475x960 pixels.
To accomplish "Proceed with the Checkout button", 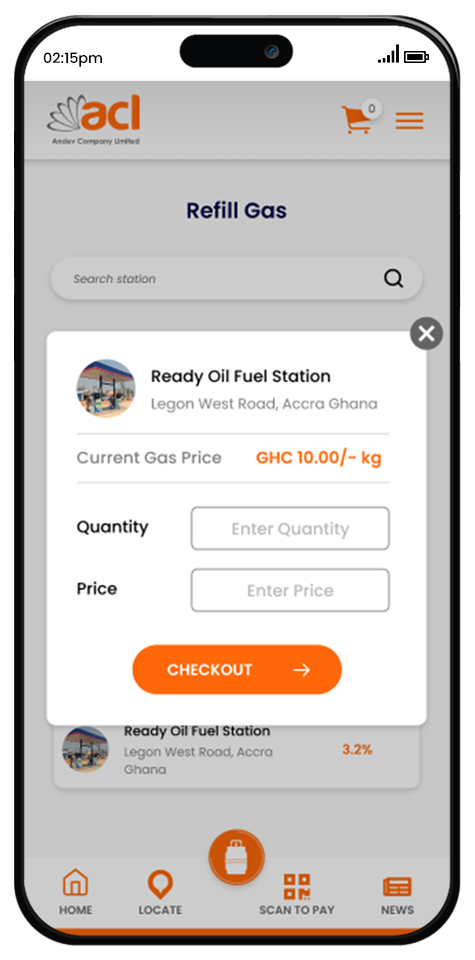I will [x=237, y=669].
